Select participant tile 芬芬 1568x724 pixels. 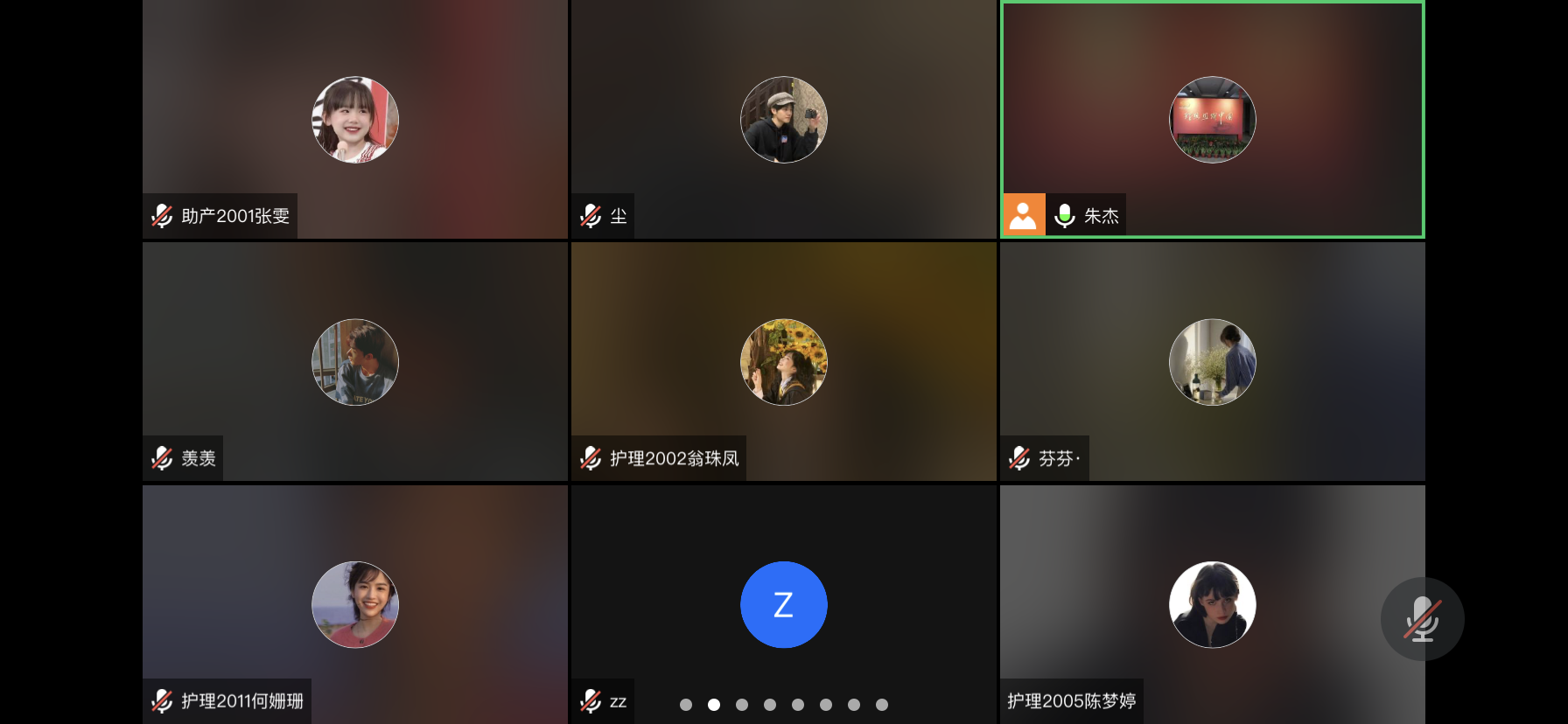click(1212, 362)
